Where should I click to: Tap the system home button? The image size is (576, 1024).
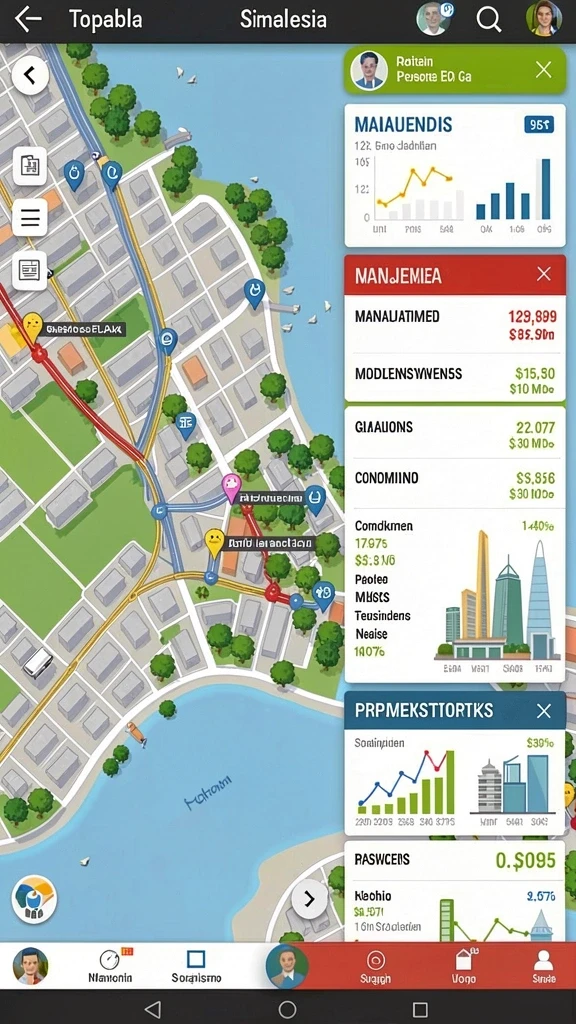[287, 1010]
